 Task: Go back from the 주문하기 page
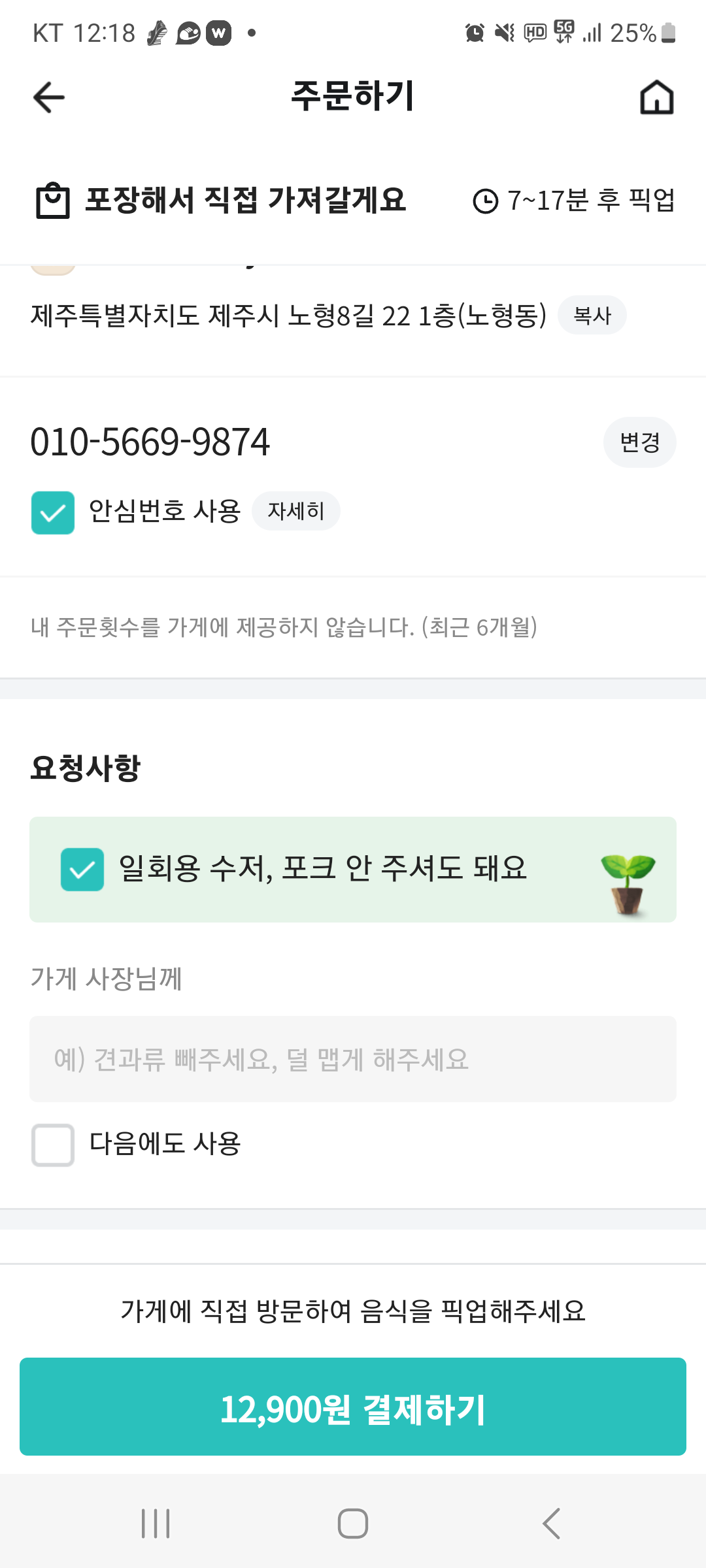tap(49, 98)
